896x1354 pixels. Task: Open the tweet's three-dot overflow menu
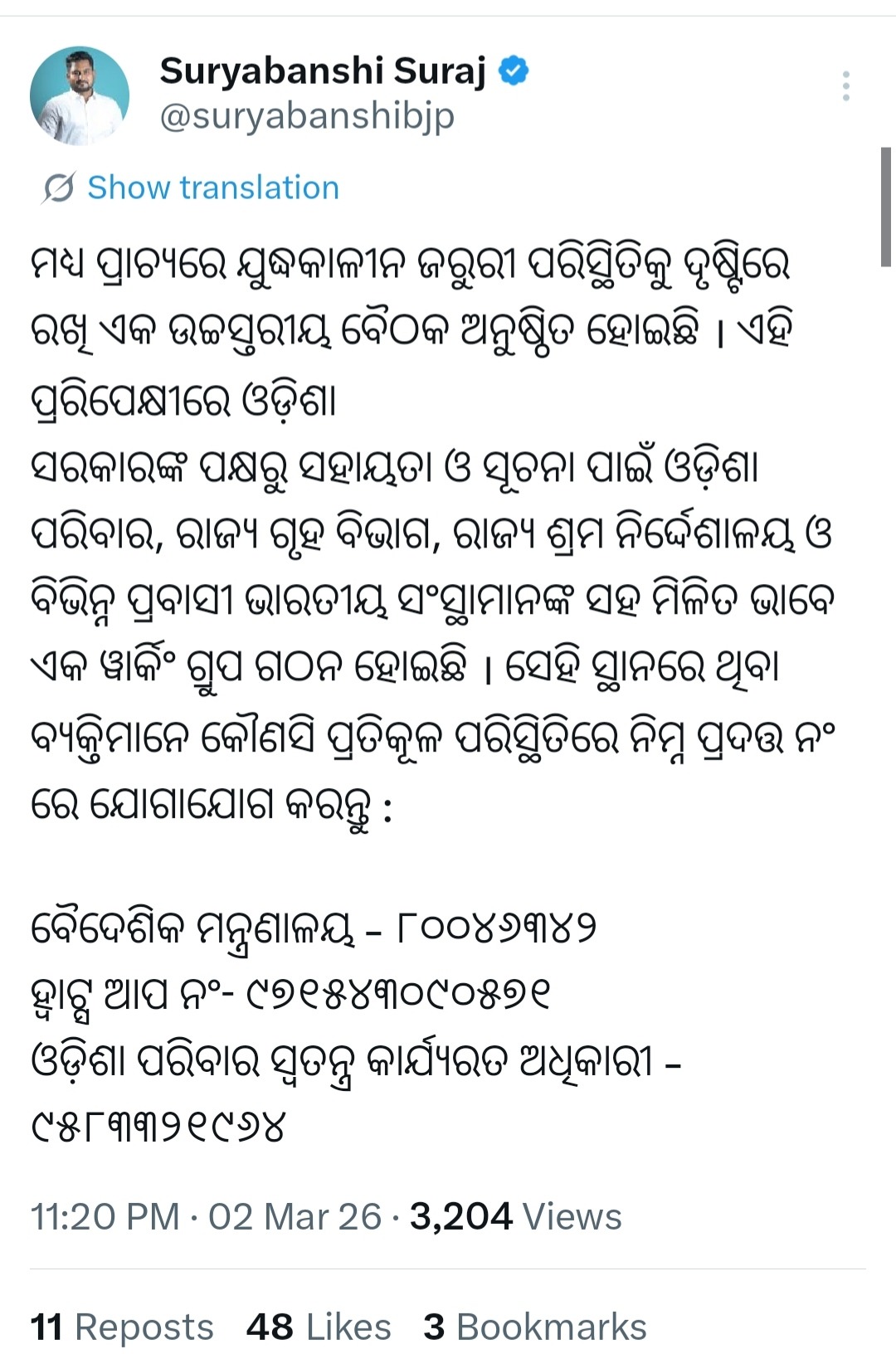[845, 86]
